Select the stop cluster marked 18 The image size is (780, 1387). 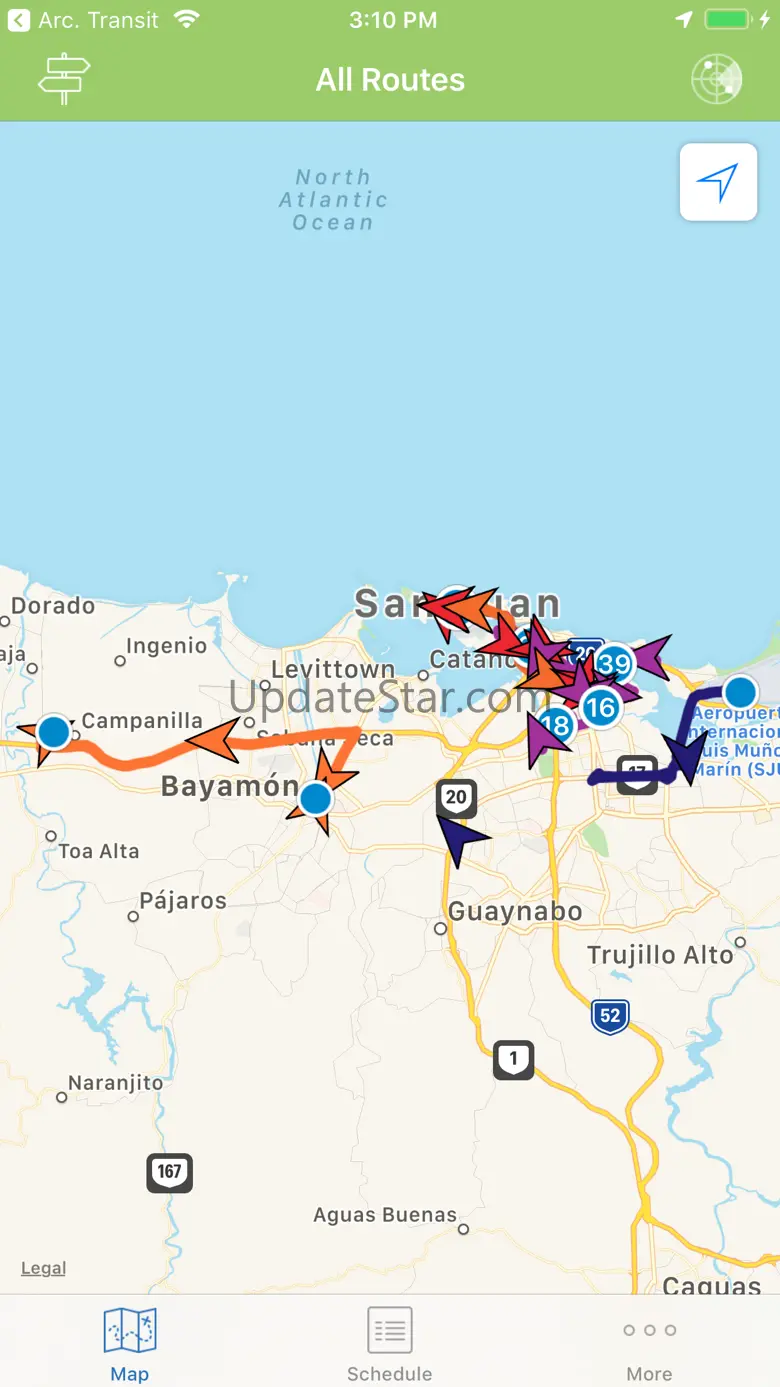pyautogui.click(x=556, y=725)
